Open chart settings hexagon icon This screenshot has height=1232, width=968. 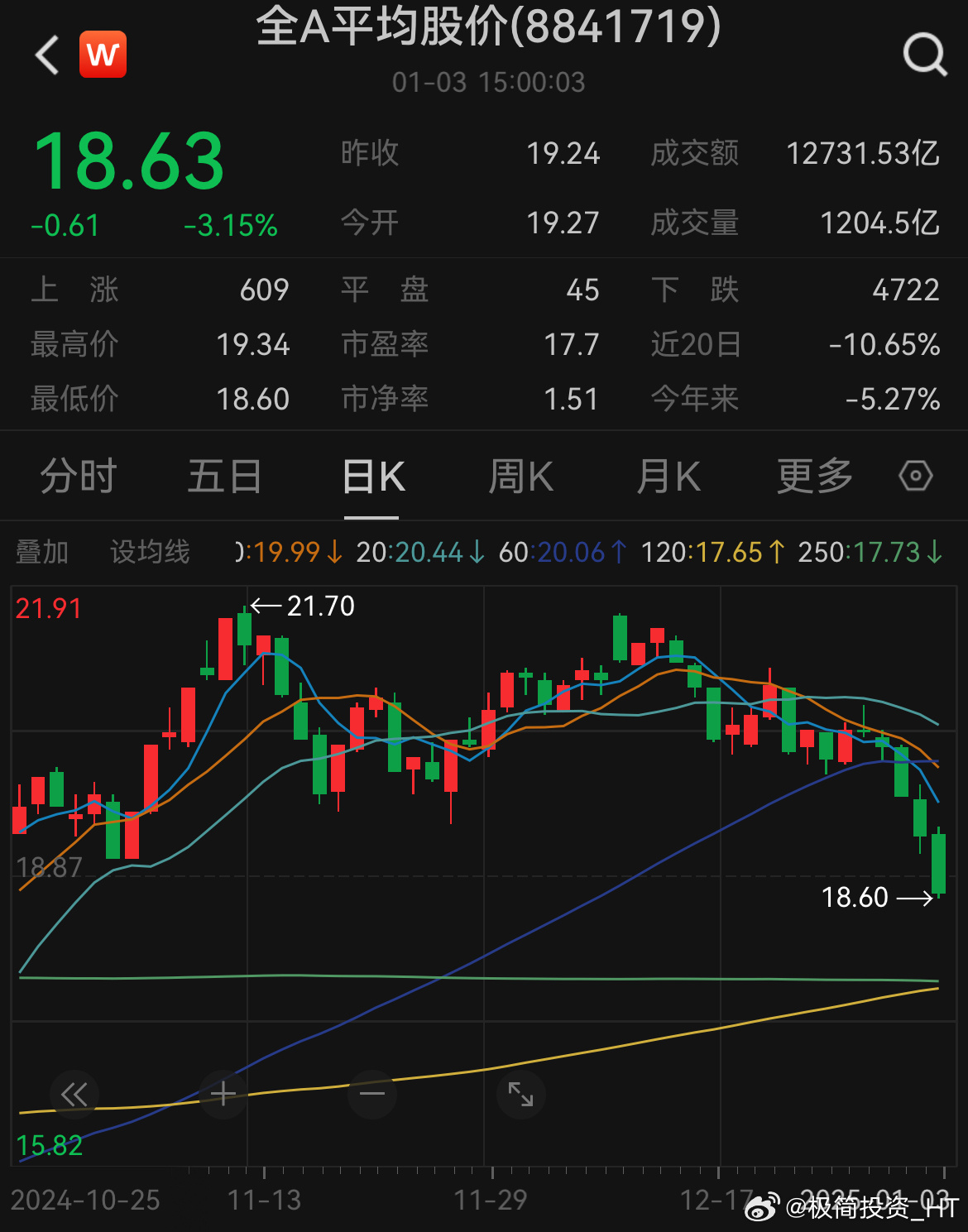916,476
